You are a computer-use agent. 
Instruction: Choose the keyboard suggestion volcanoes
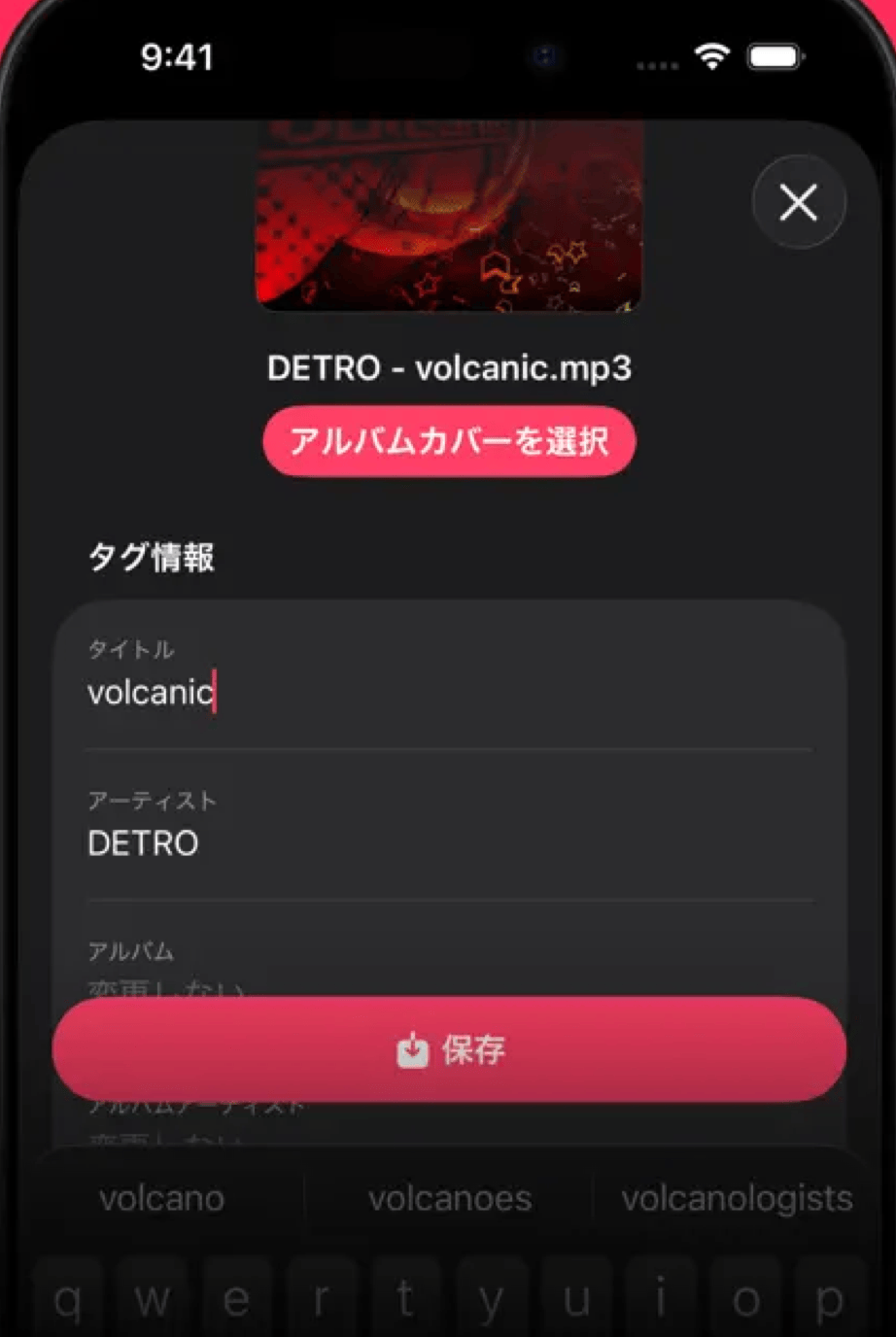pos(449,1199)
